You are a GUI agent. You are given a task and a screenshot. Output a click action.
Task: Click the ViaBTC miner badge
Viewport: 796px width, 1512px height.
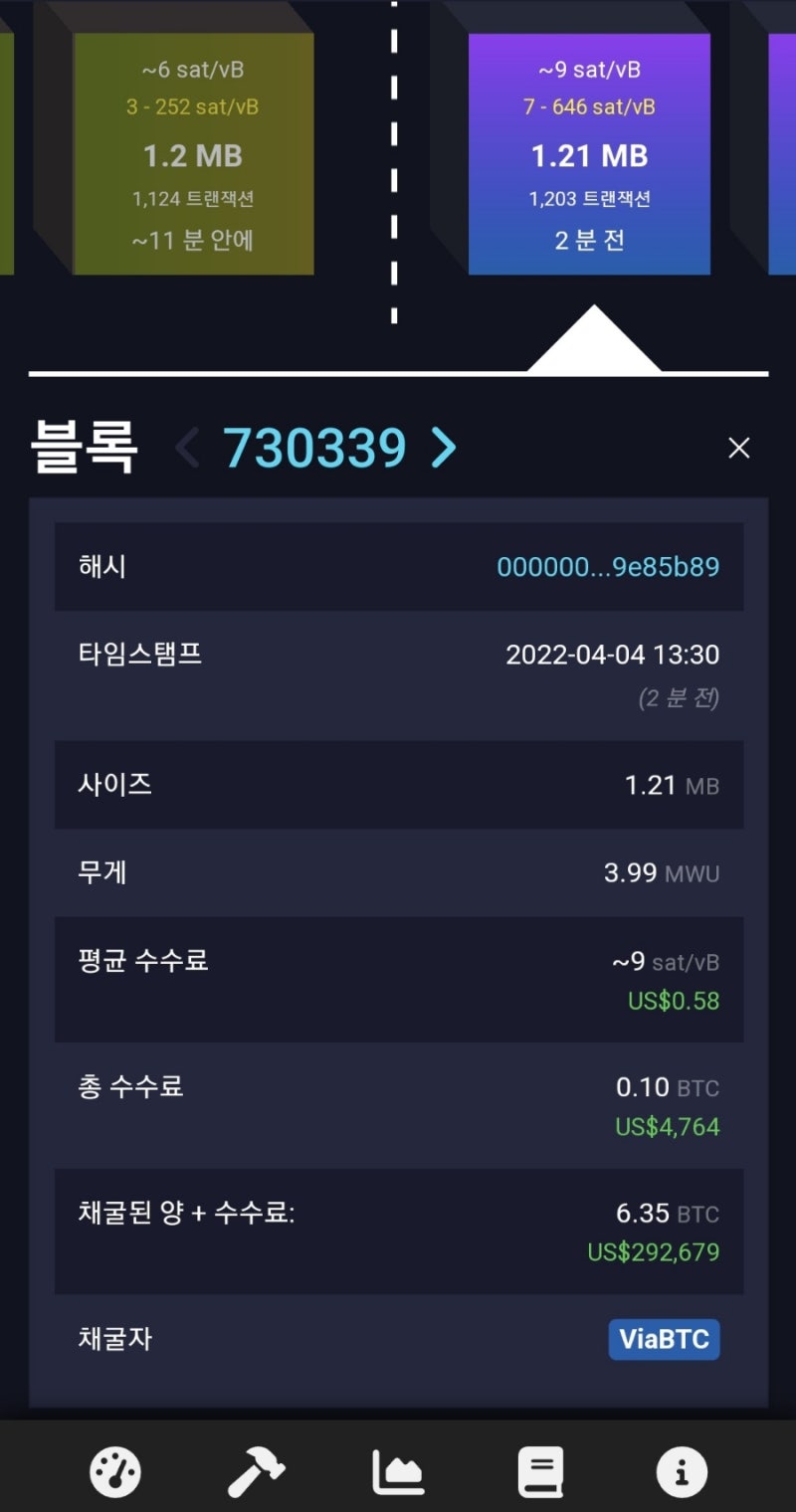[664, 1339]
